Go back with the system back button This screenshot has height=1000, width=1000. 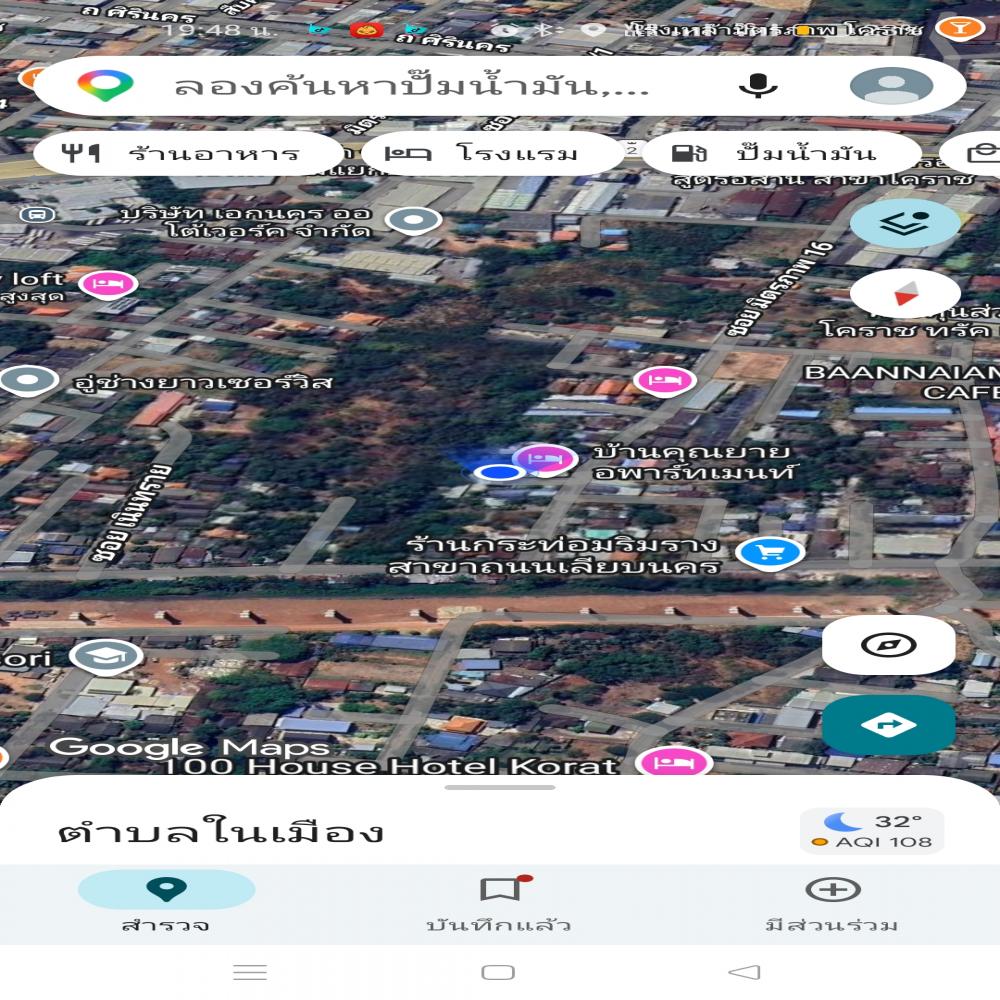pos(745,972)
